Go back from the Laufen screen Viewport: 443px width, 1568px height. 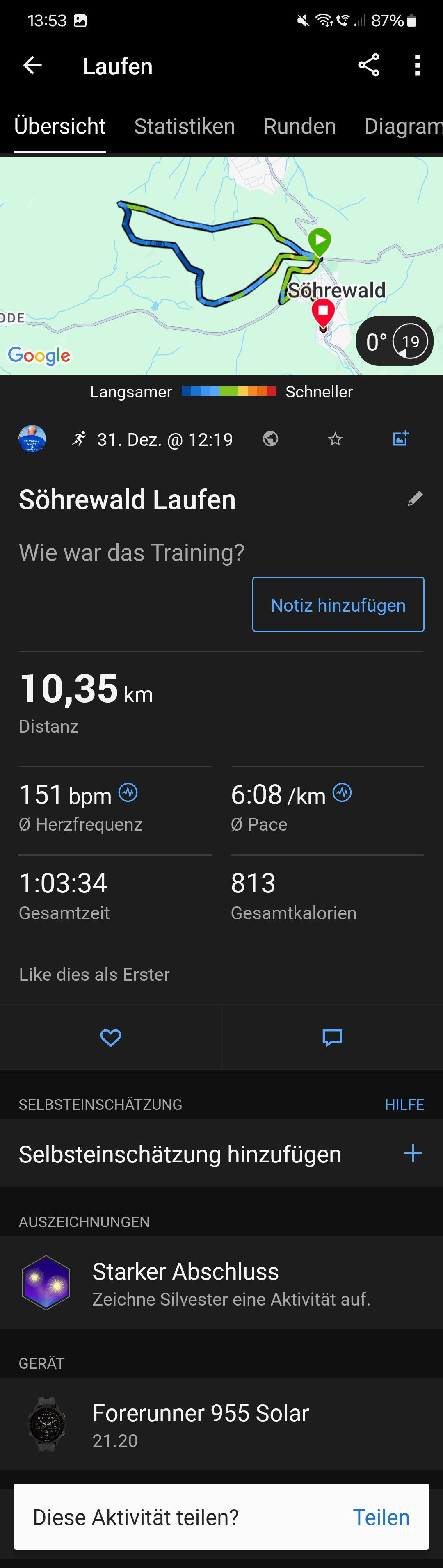[x=32, y=66]
